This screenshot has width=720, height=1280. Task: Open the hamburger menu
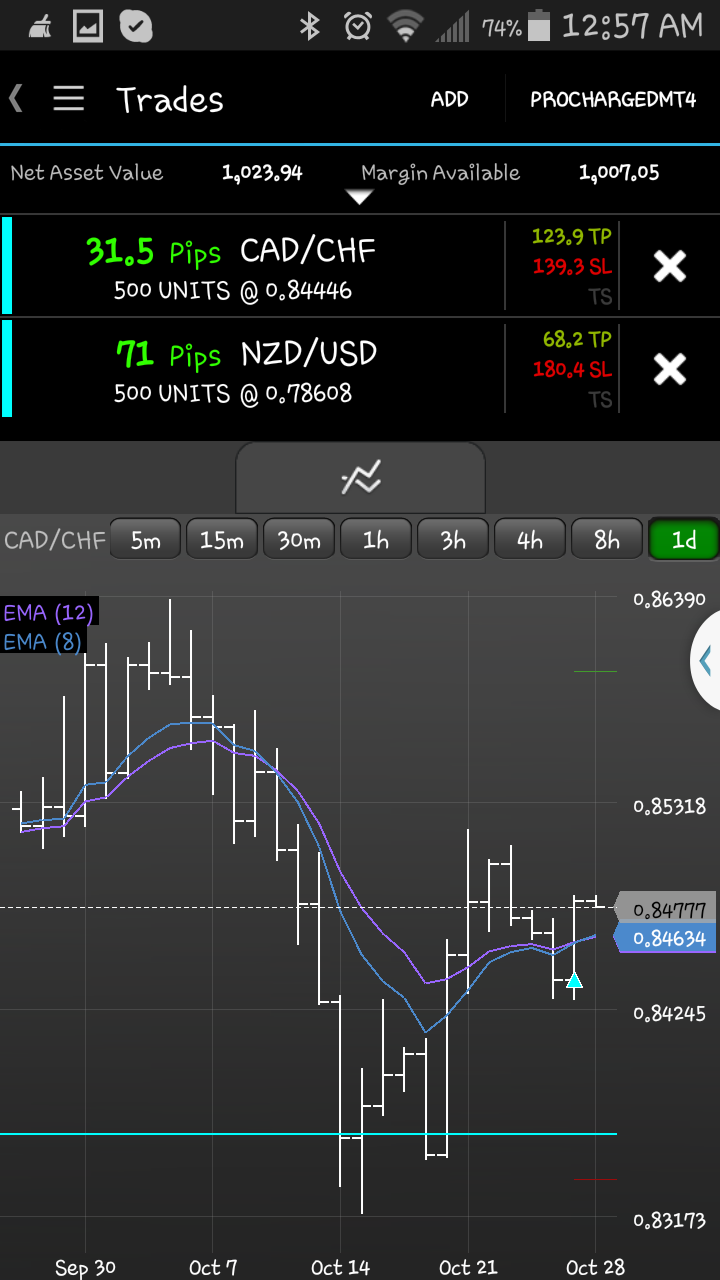68,98
